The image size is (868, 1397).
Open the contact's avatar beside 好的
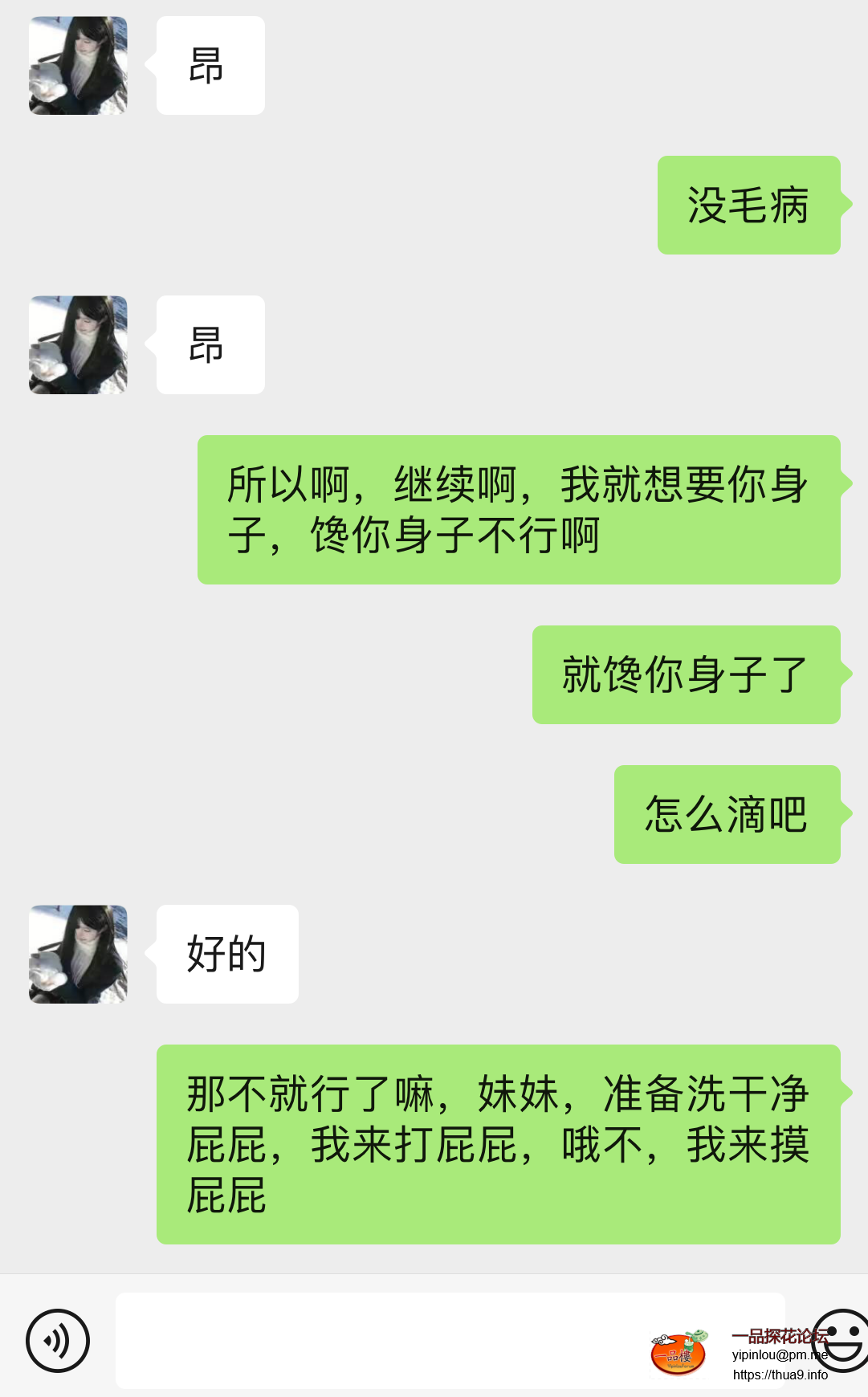pos(79,954)
